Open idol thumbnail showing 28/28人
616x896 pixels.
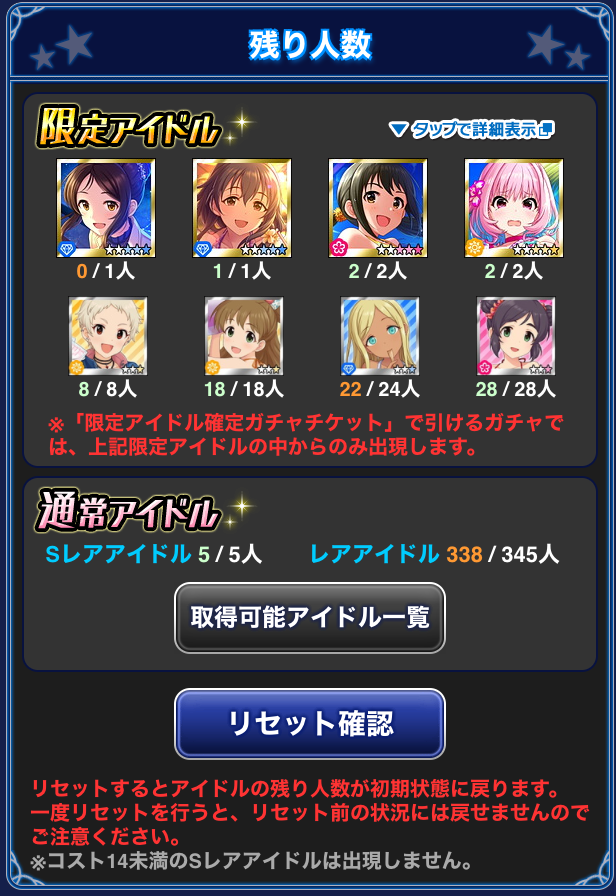[515, 336]
